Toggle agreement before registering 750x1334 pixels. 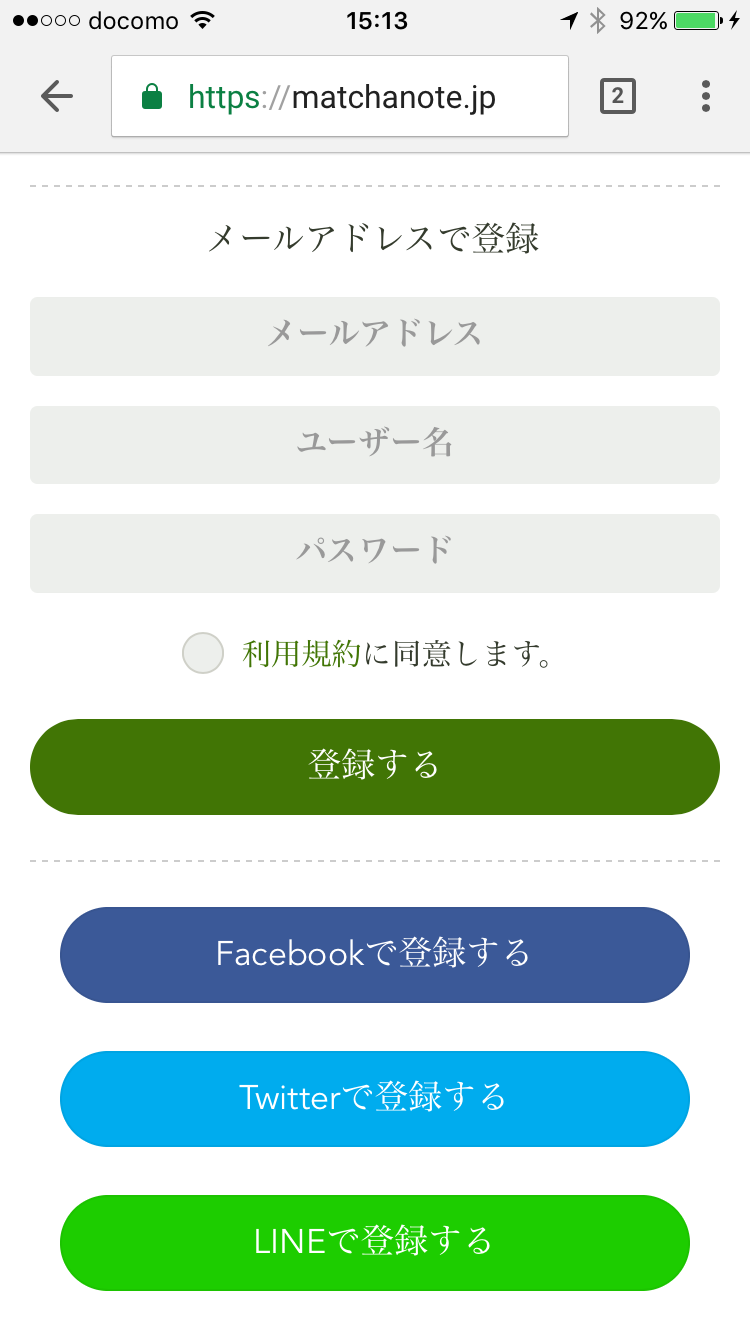click(203, 653)
